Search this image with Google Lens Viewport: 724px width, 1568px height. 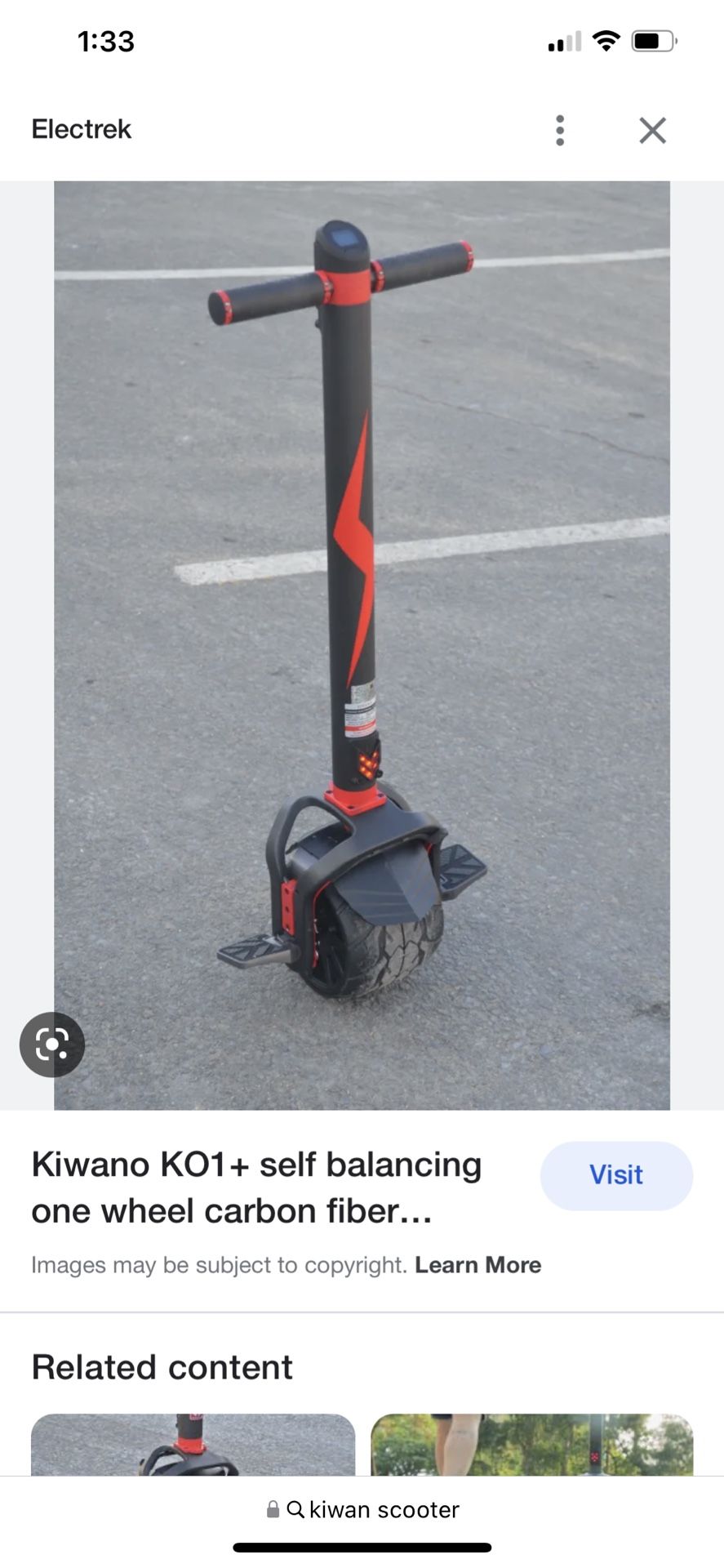(52, 1044)
